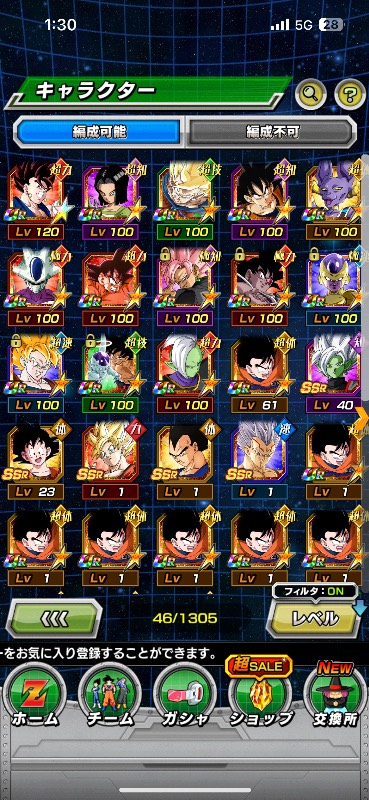The height and width of the screenshot is (800, 369).
Task: Open the チーム menu
Action: (x=110, y=700)
